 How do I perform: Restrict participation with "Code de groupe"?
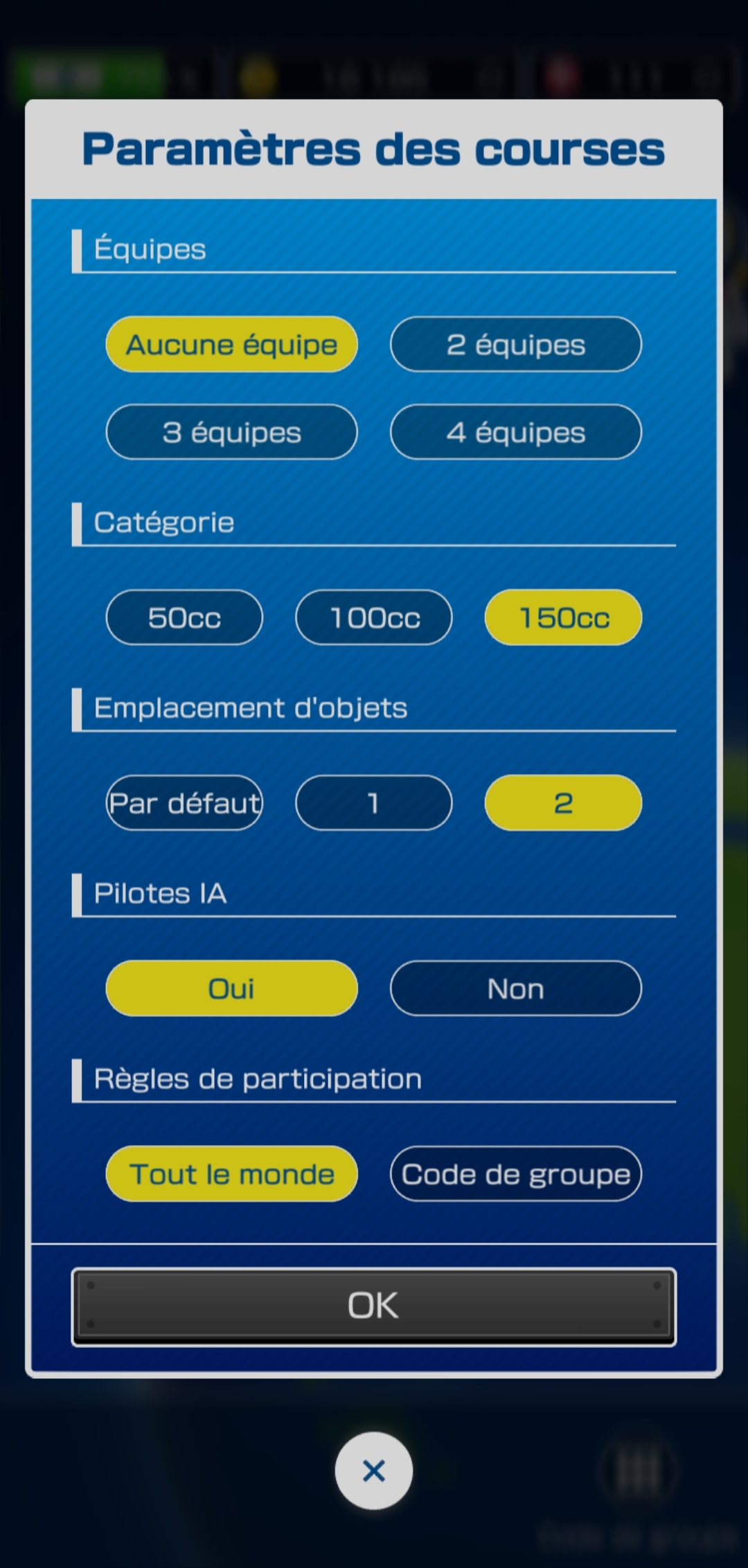[516, 1173]
